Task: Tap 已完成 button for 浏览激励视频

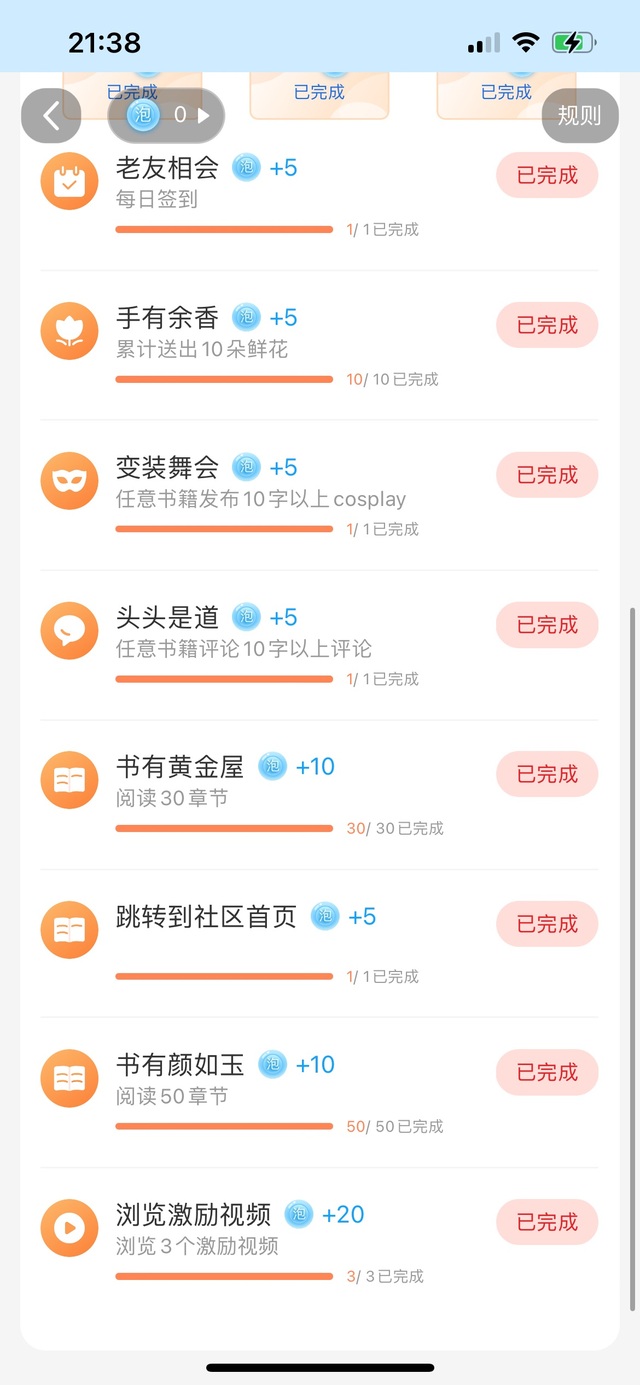Action: (547, 1222)
